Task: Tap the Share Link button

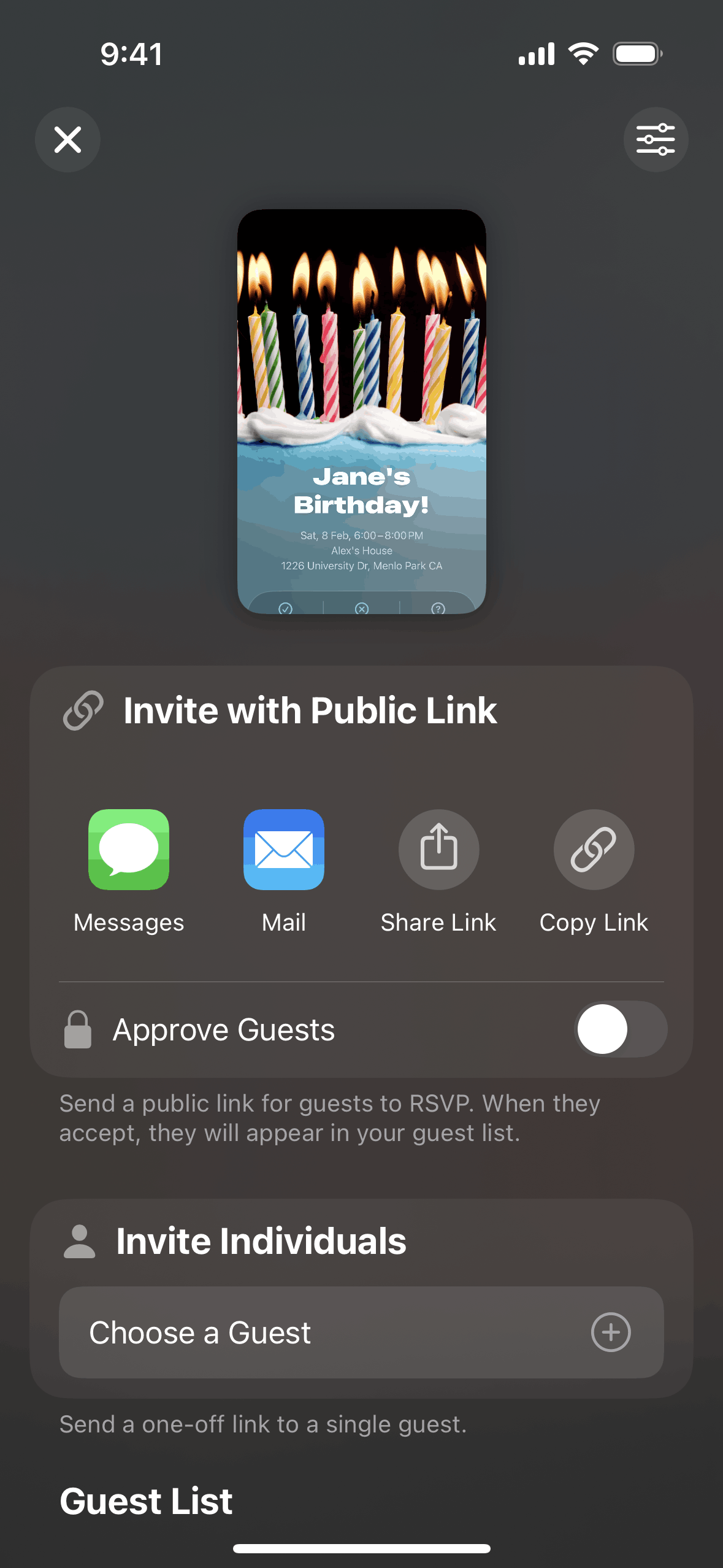Action: tap(438, 850)
